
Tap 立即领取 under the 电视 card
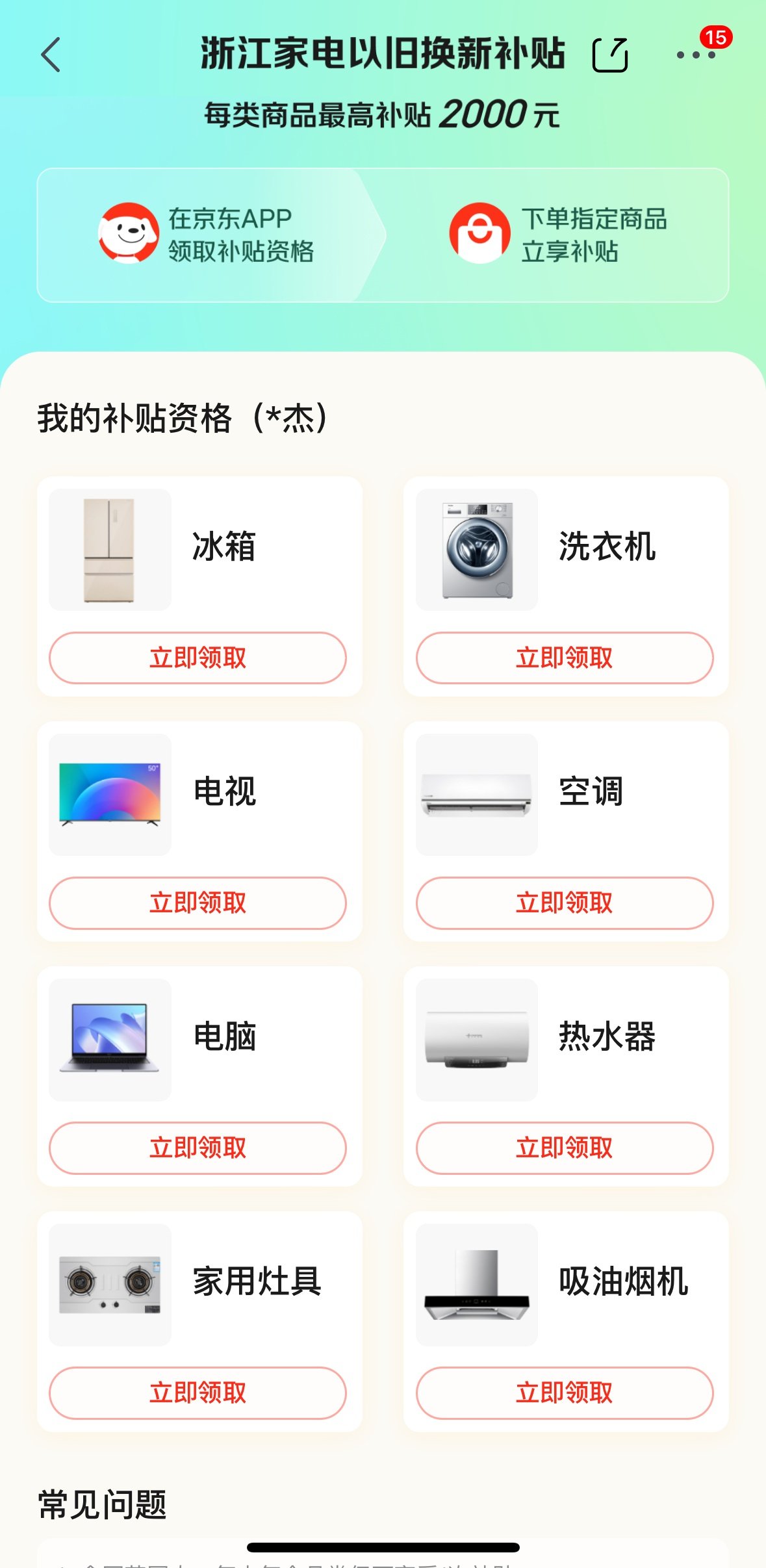tap(198, 903)
